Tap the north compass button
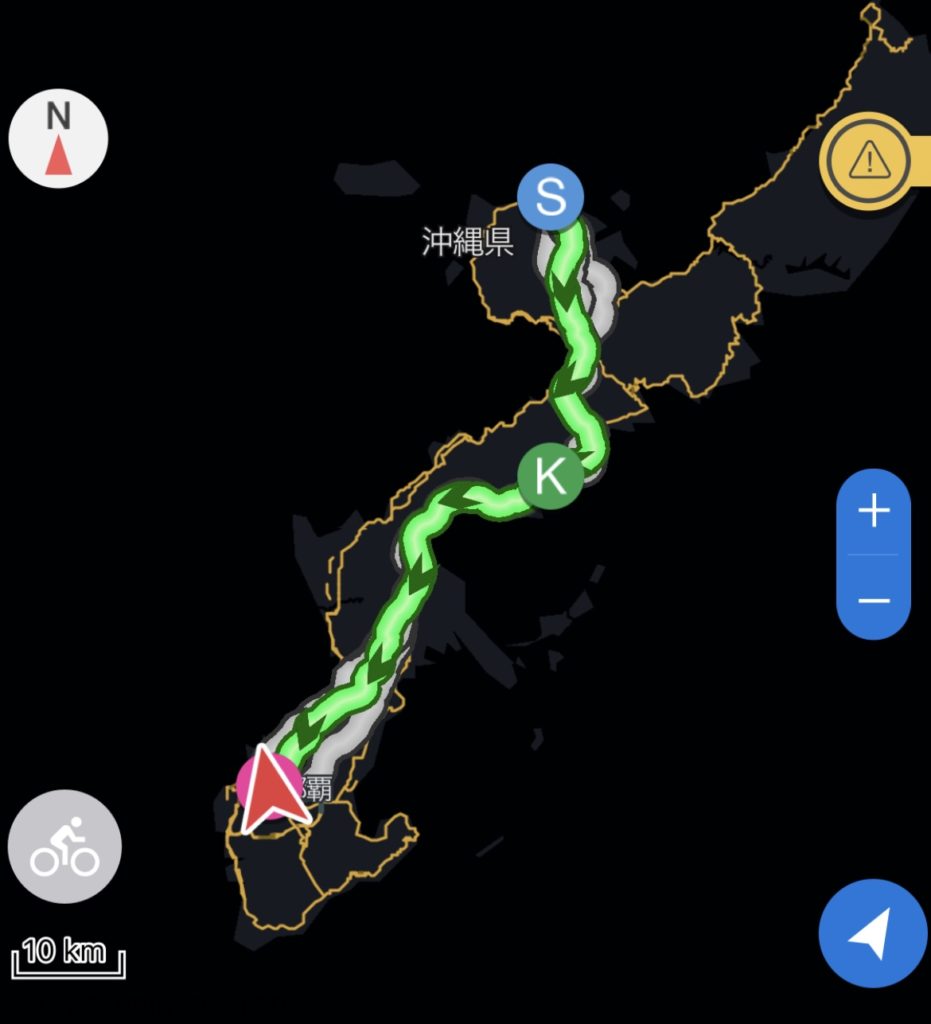 click(58, 138)
